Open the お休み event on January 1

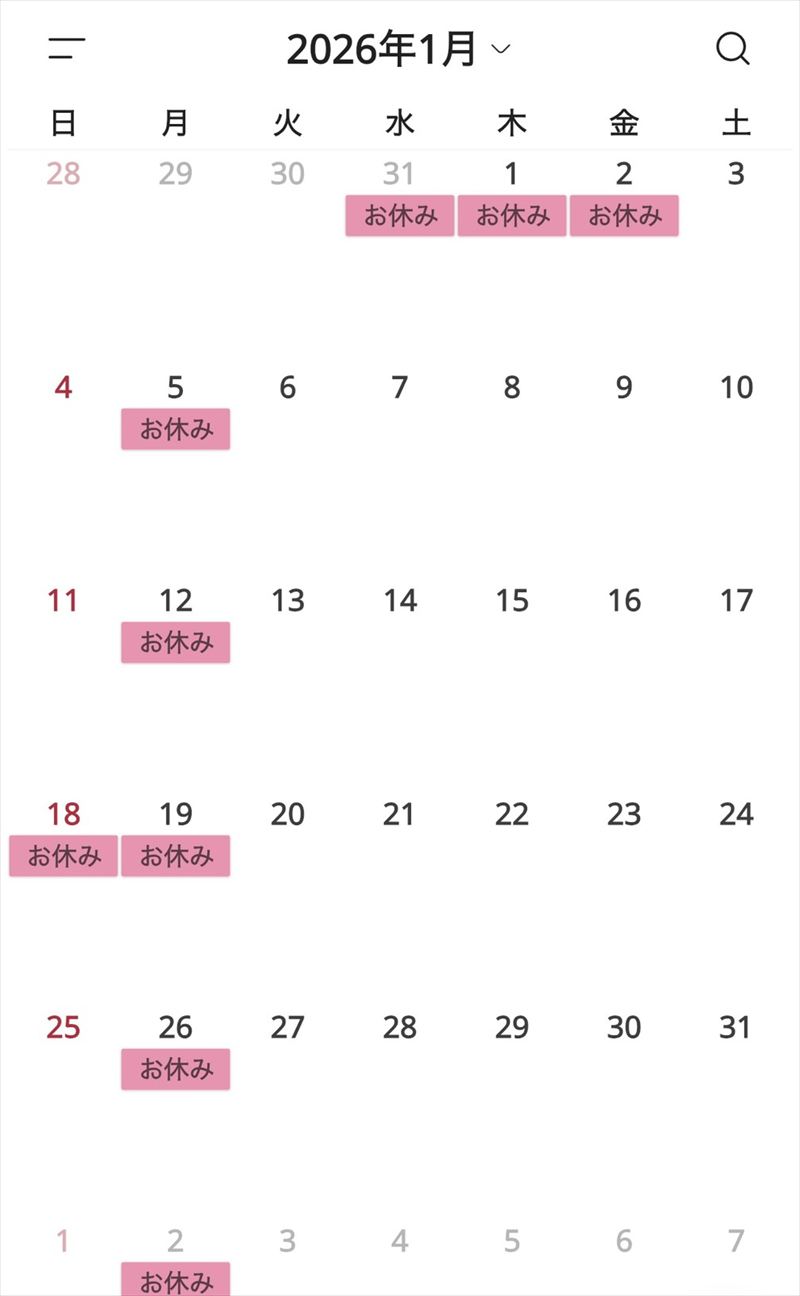(x=512, y=216)
